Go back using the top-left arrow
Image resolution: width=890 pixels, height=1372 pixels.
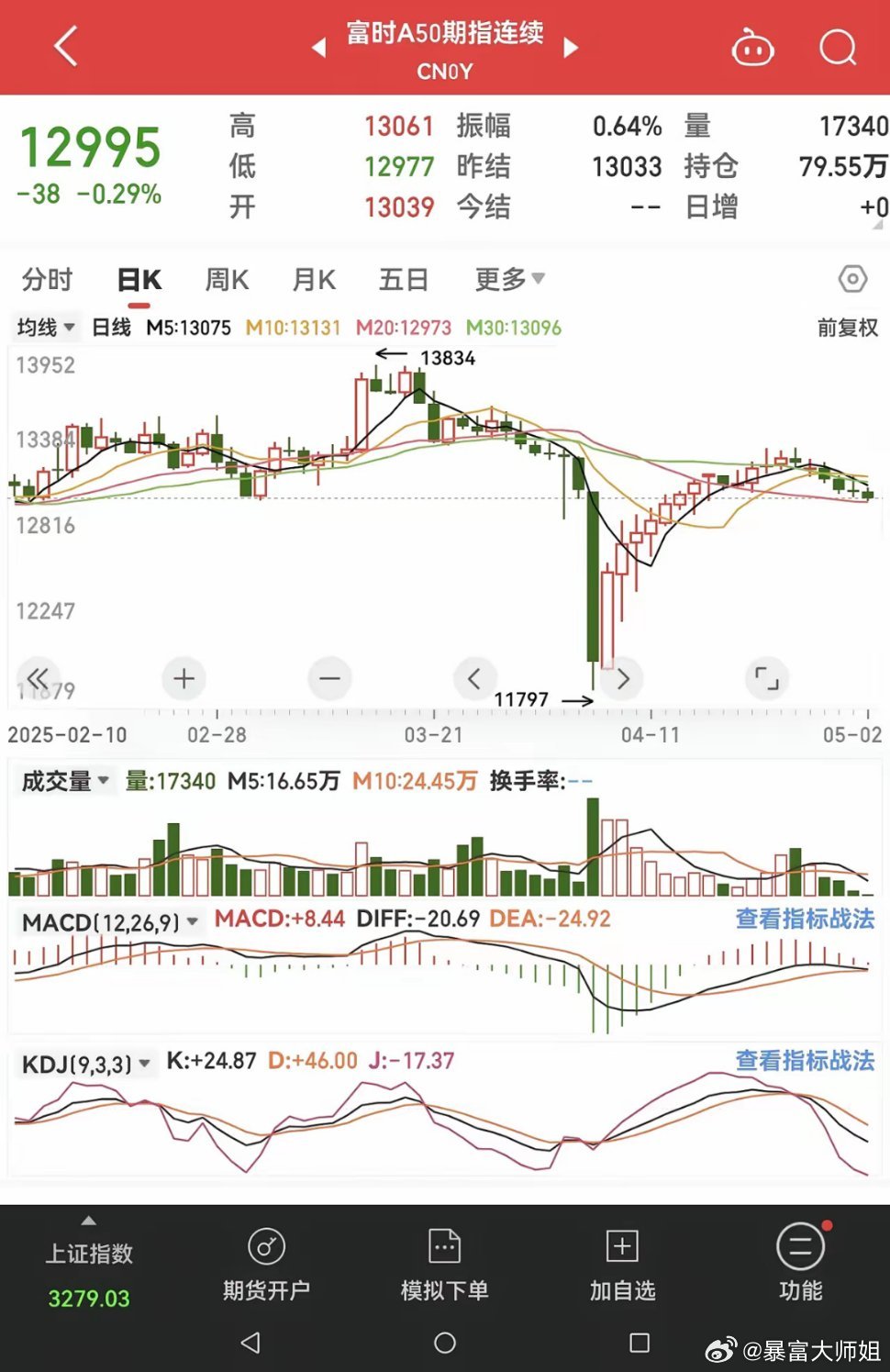pyautogui.click(x=62, y=47)
